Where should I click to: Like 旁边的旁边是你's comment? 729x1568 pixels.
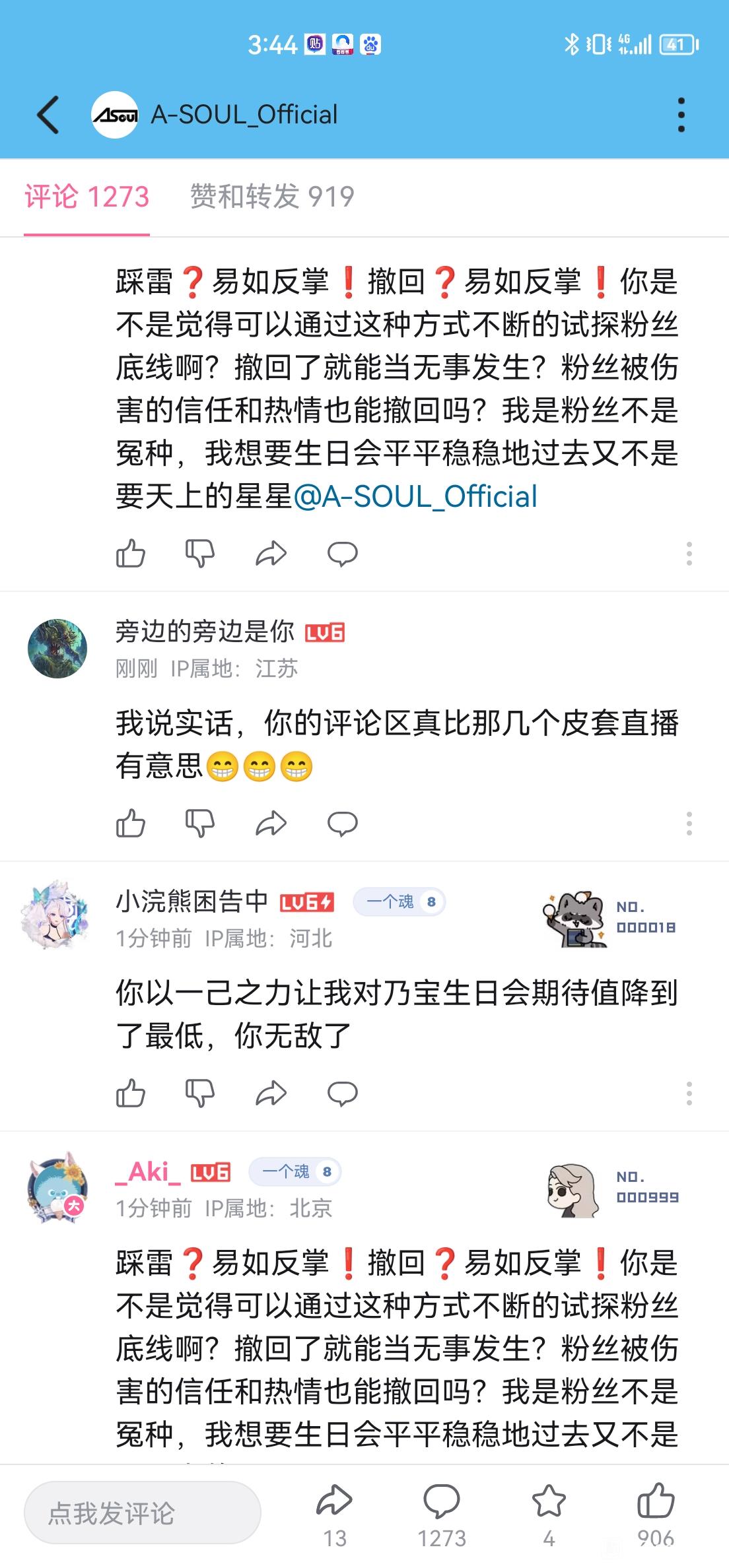point(131,823)
